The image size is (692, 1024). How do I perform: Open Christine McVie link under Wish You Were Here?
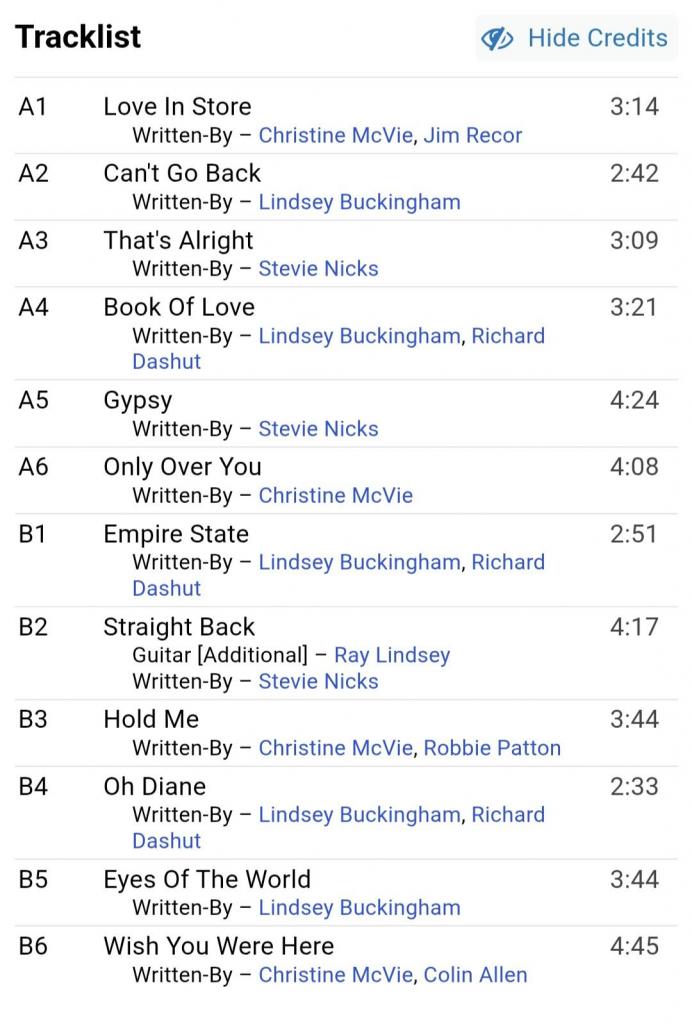pyautogui.click(x=335, y=975)
